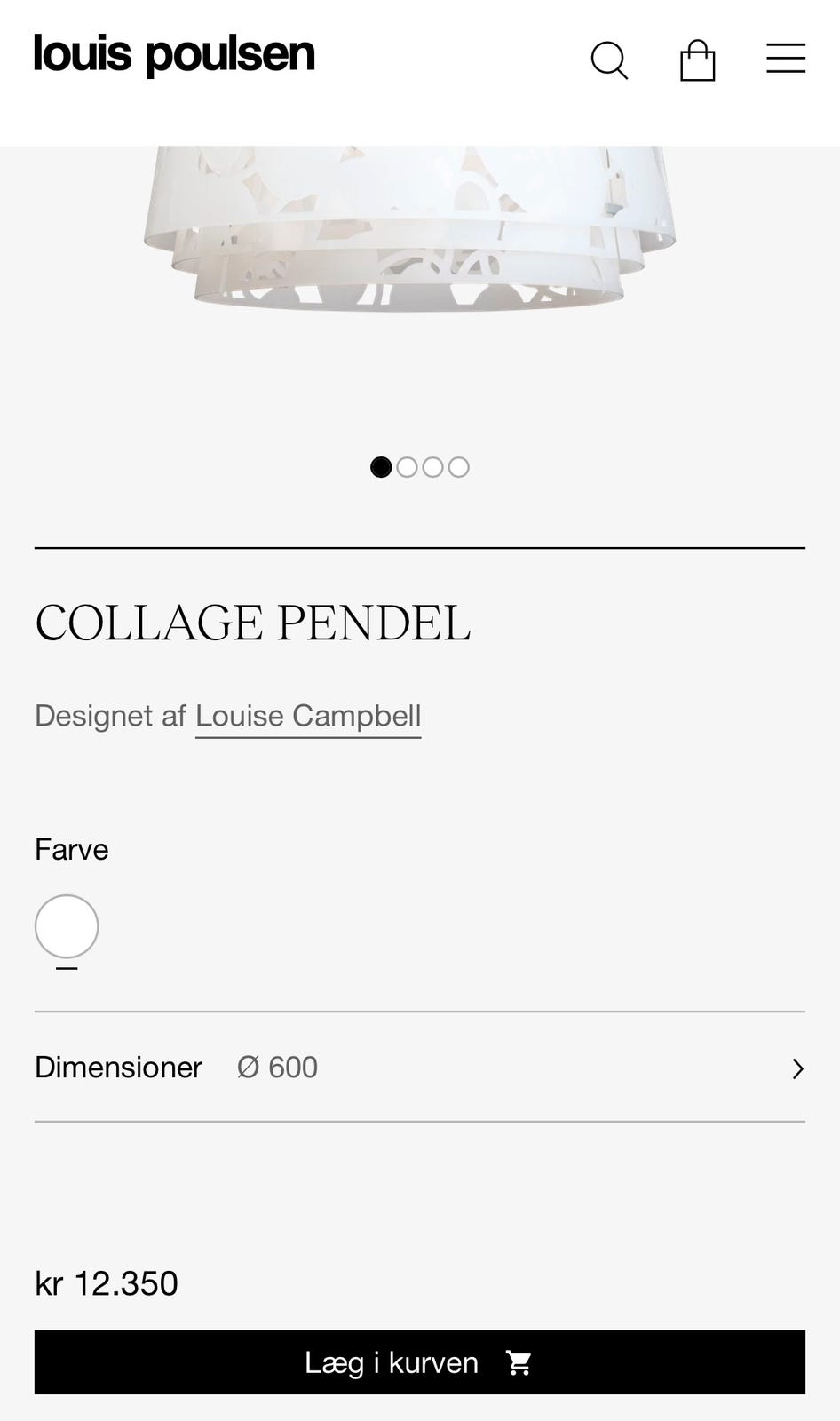Select the third image indicator dot
The image size is (840, 1421).
(433, 466)
